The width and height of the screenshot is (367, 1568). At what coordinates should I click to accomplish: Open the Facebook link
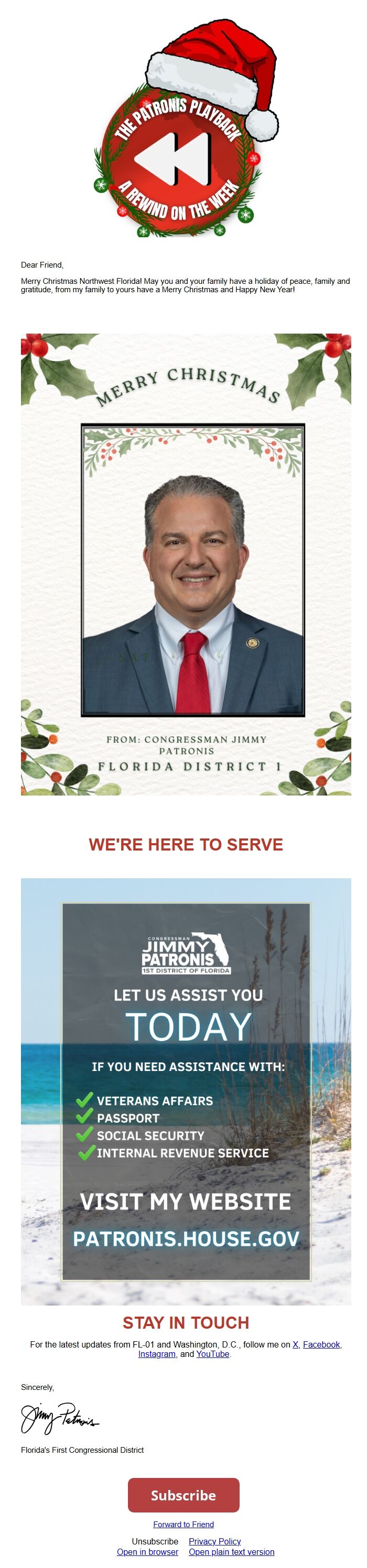[x=321, y=1344]
